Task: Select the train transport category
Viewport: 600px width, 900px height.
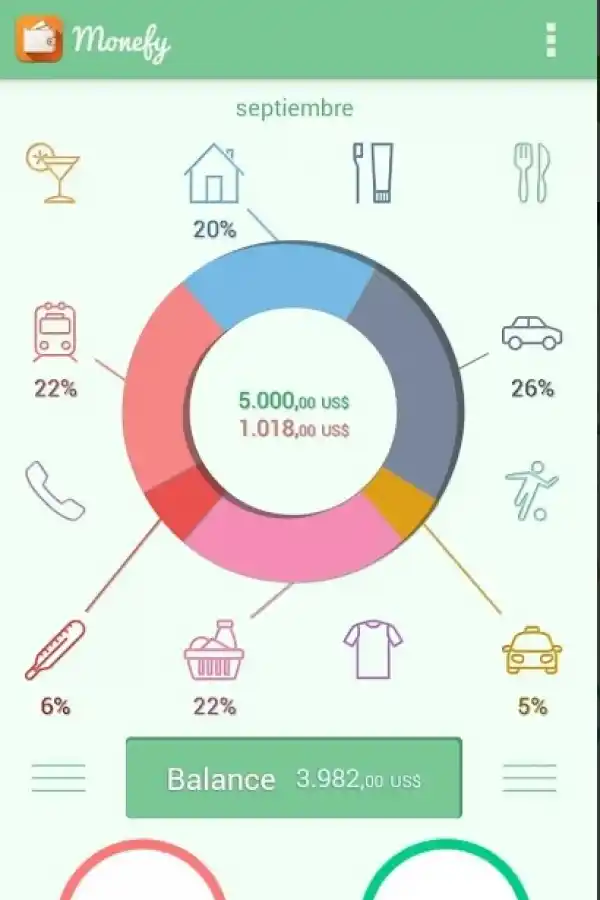Action: [x=55, y=334]
